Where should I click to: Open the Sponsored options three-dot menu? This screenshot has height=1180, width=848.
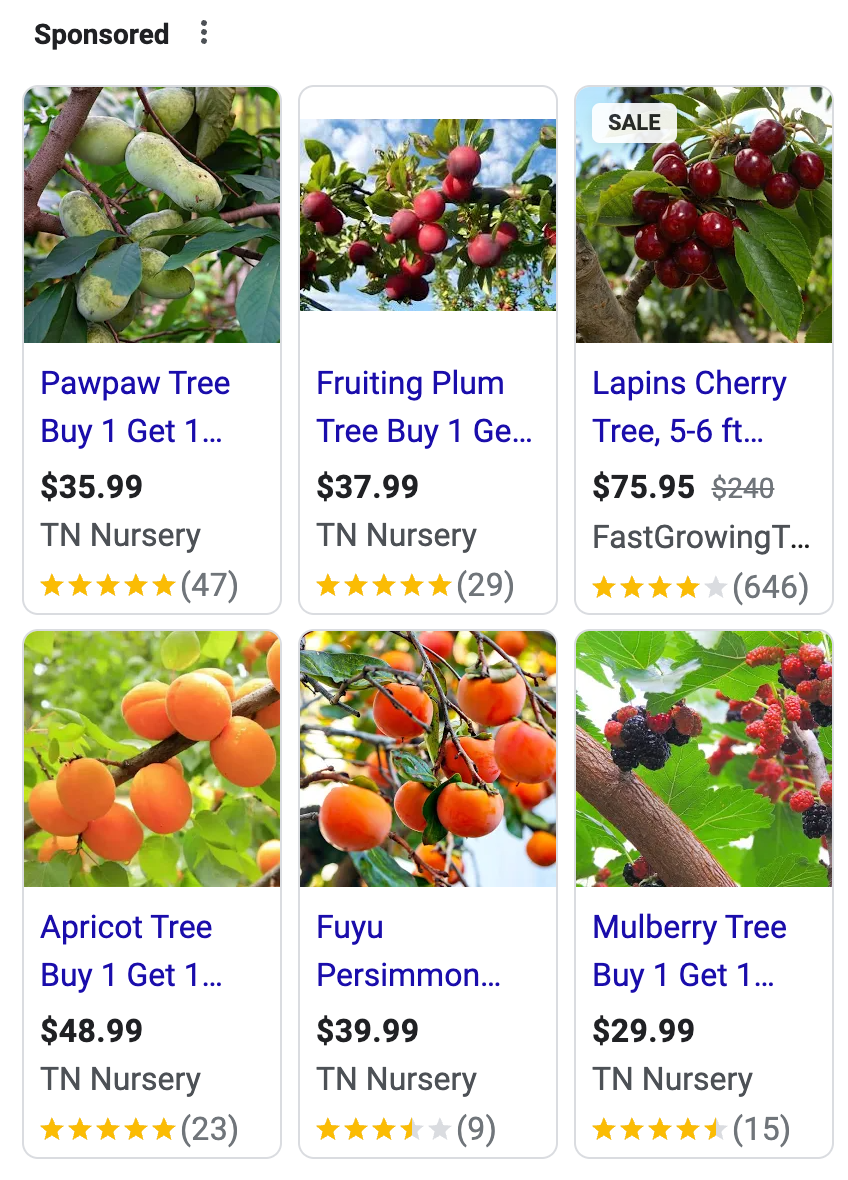[204, 33]
